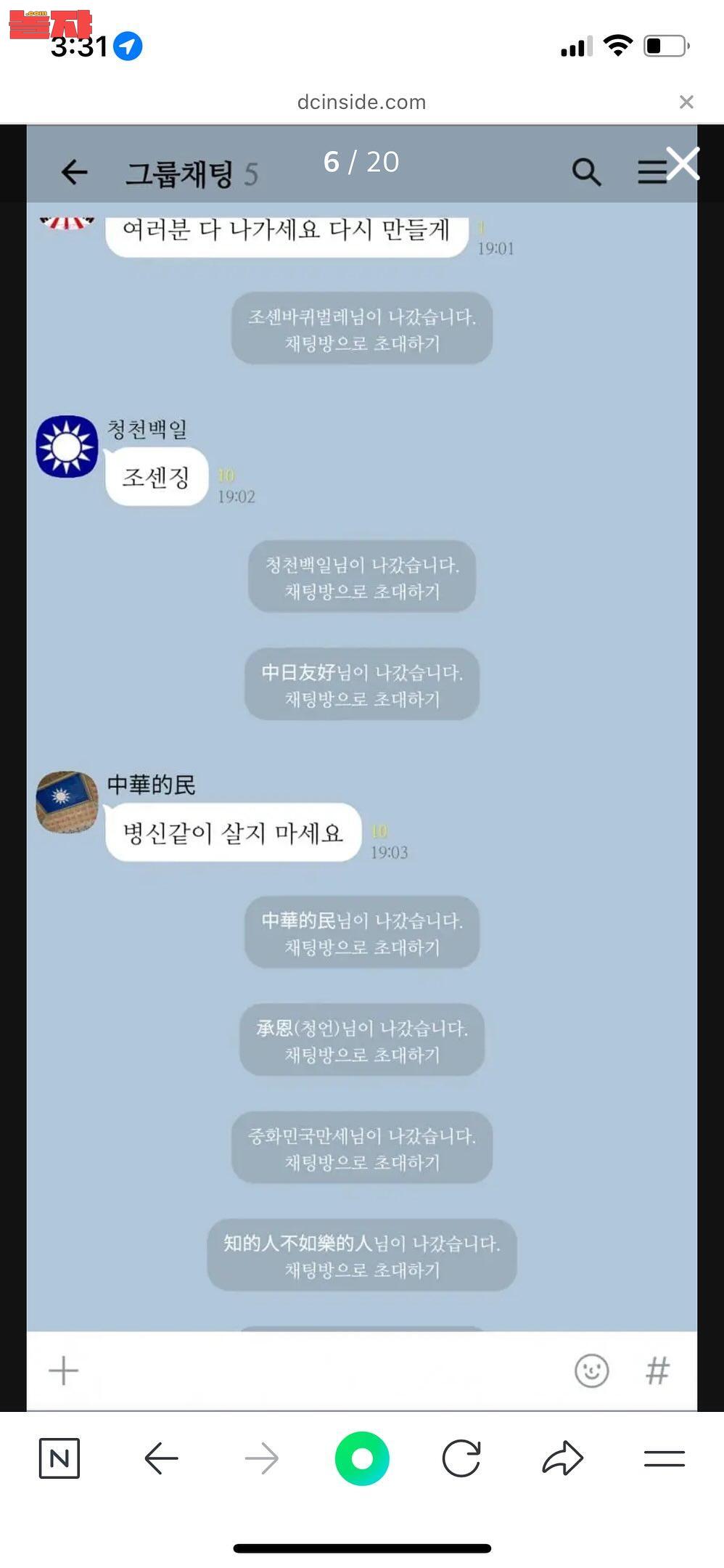
Task: Share this page
Action: [562, 1458]
